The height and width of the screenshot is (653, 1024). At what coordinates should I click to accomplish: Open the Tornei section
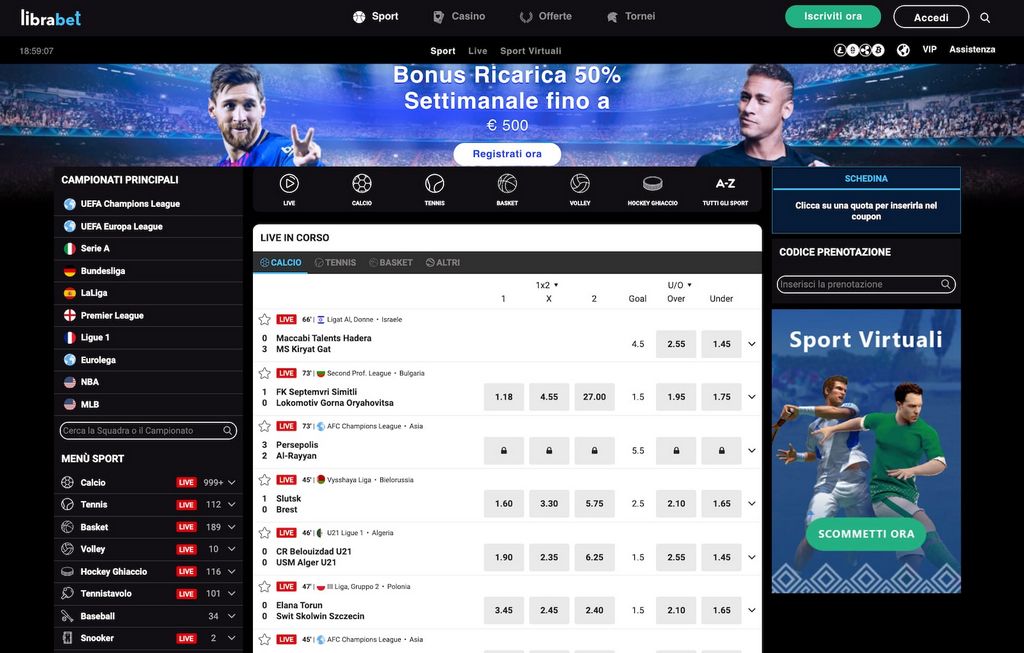click(631, 17)
